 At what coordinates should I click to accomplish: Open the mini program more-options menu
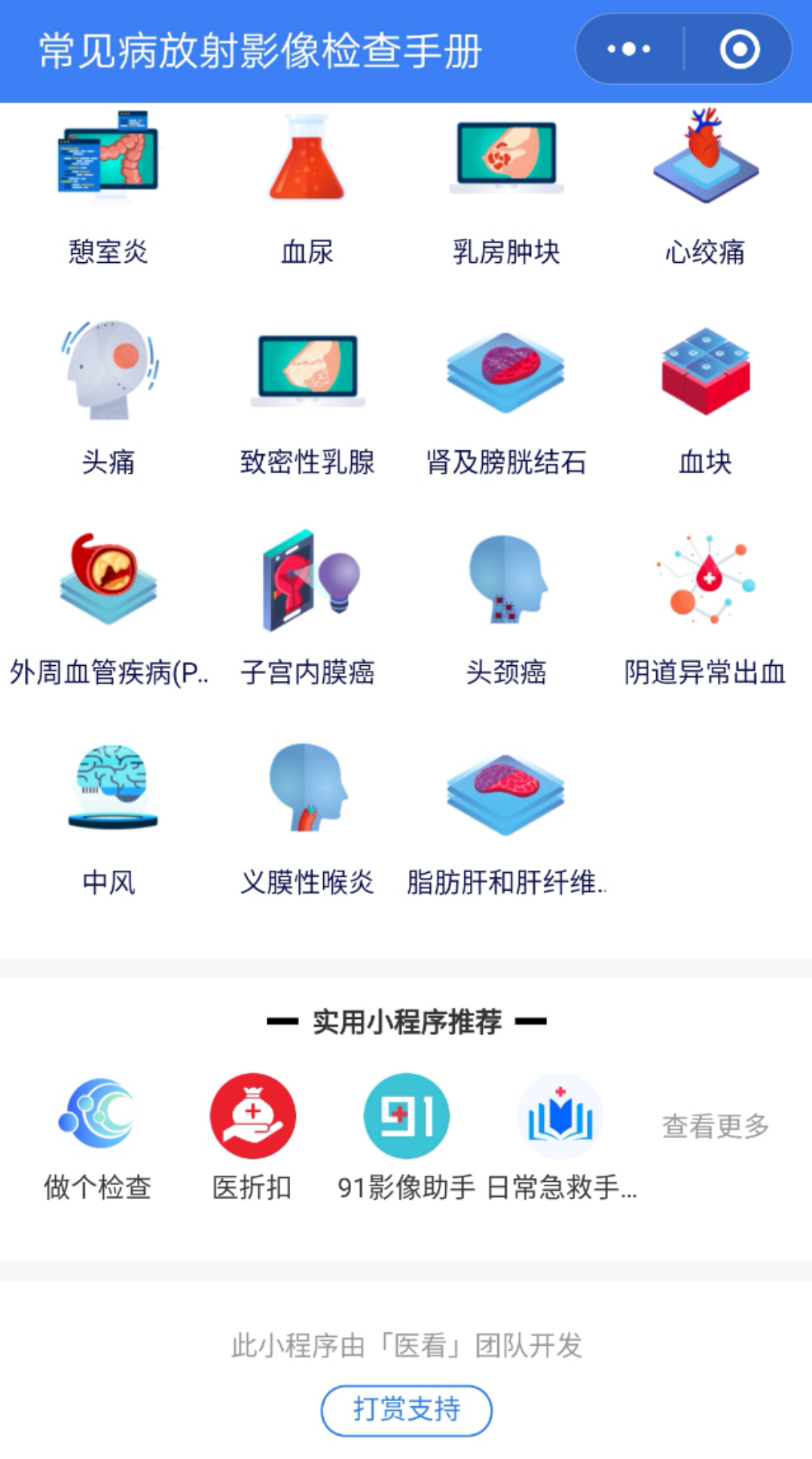pyautogui.click(x=629, y=50)
